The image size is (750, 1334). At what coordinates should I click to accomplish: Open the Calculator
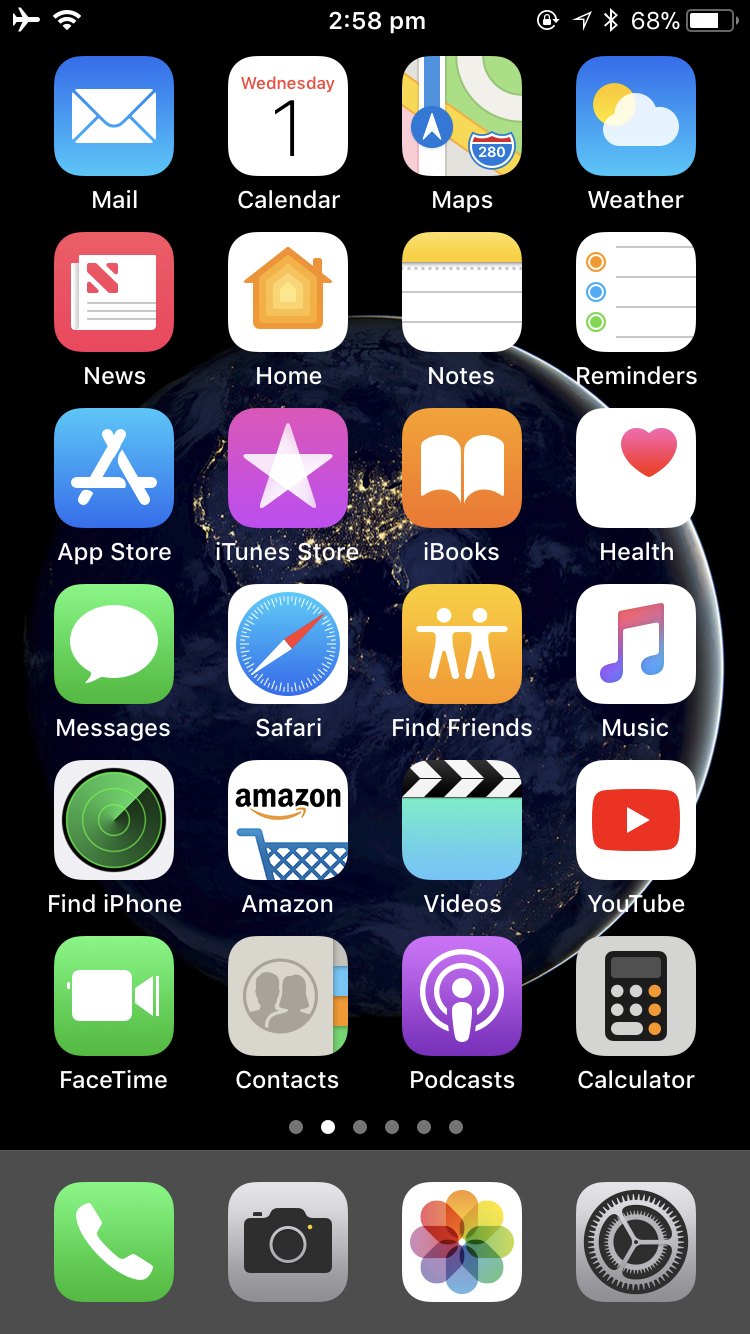click(x=636, y=996)
